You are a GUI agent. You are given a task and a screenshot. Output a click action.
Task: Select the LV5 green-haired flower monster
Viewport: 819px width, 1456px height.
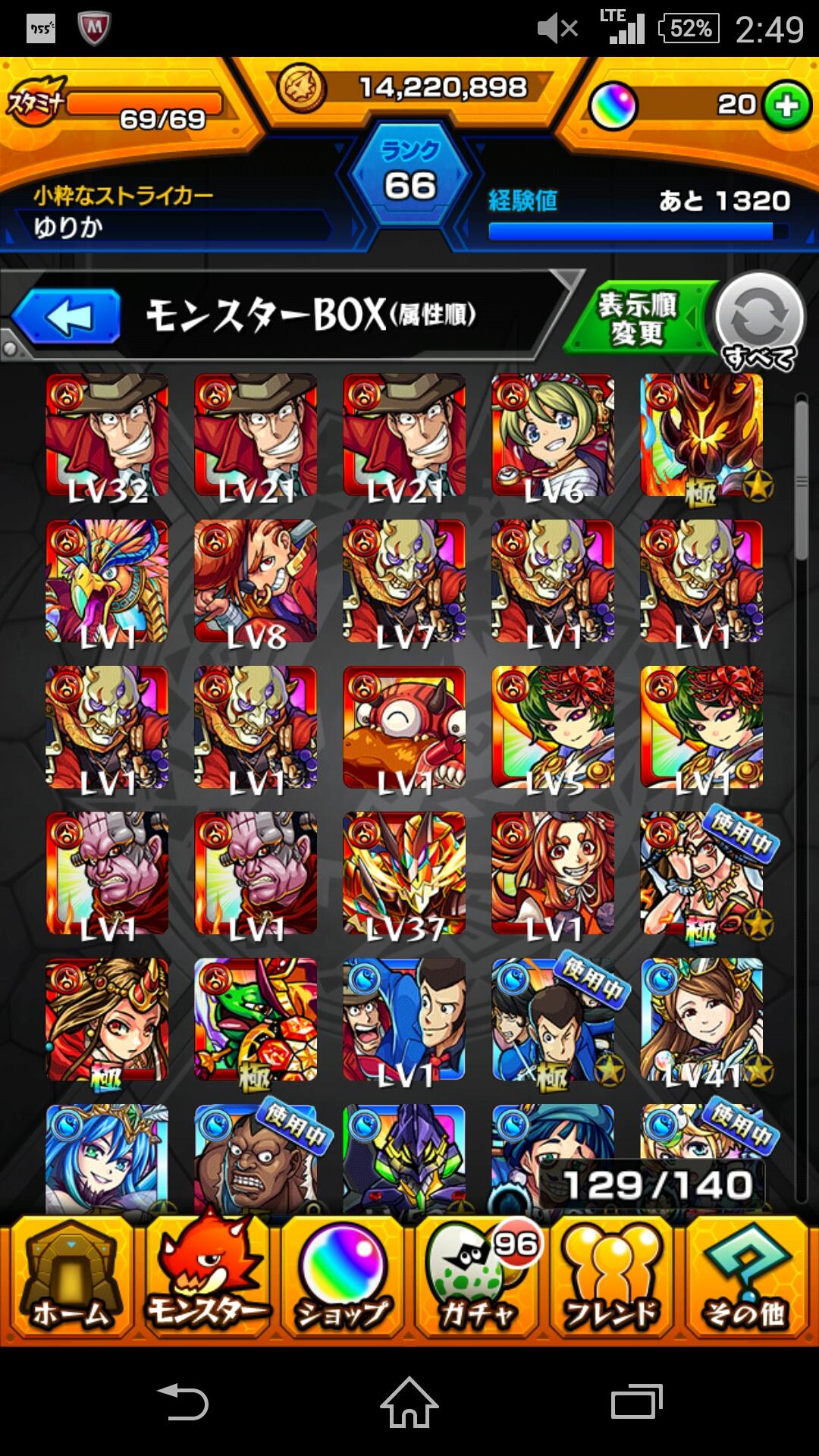click(553, 727)
